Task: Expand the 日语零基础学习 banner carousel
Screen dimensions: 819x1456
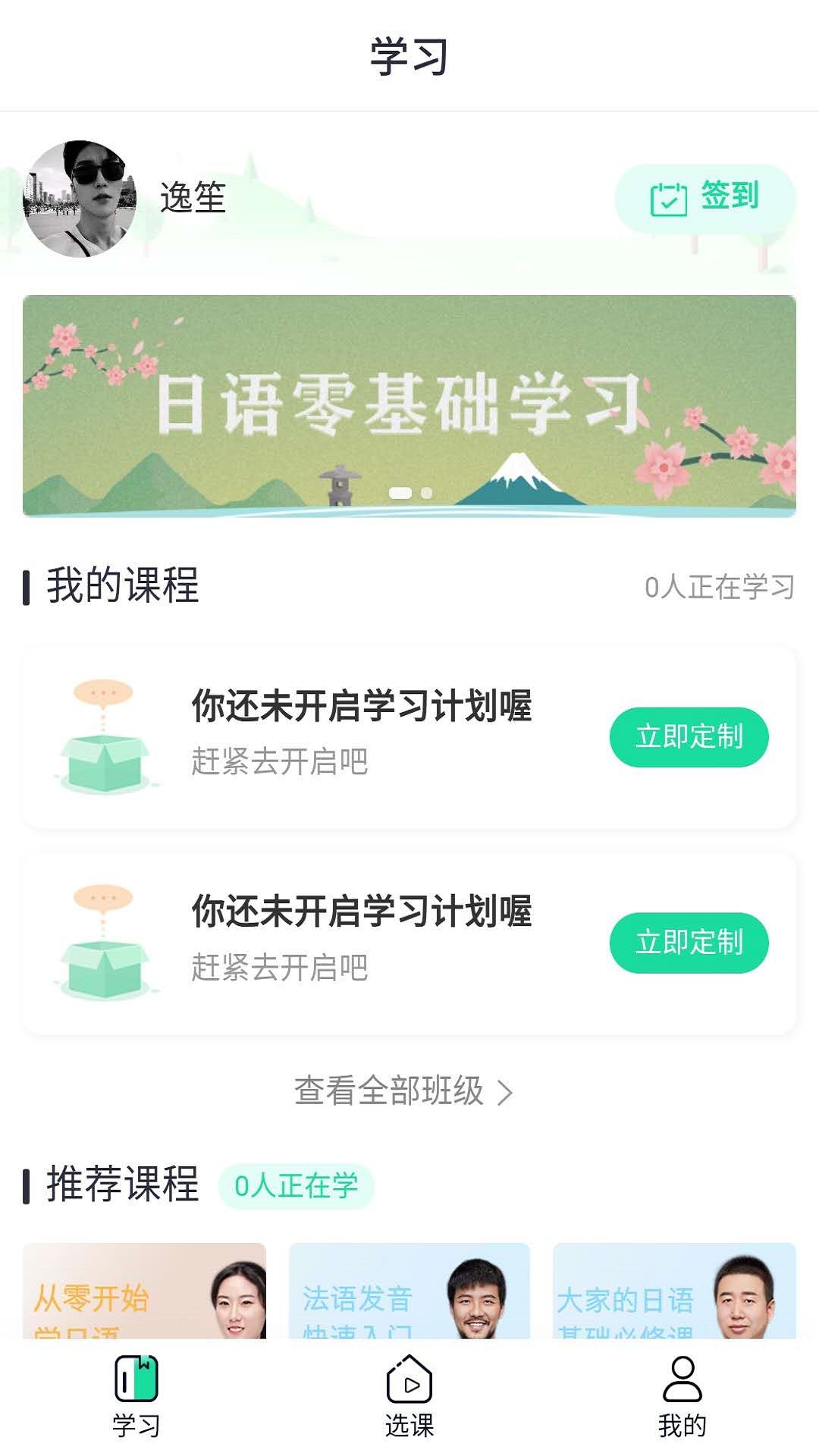Action: [x=409, y=404]
